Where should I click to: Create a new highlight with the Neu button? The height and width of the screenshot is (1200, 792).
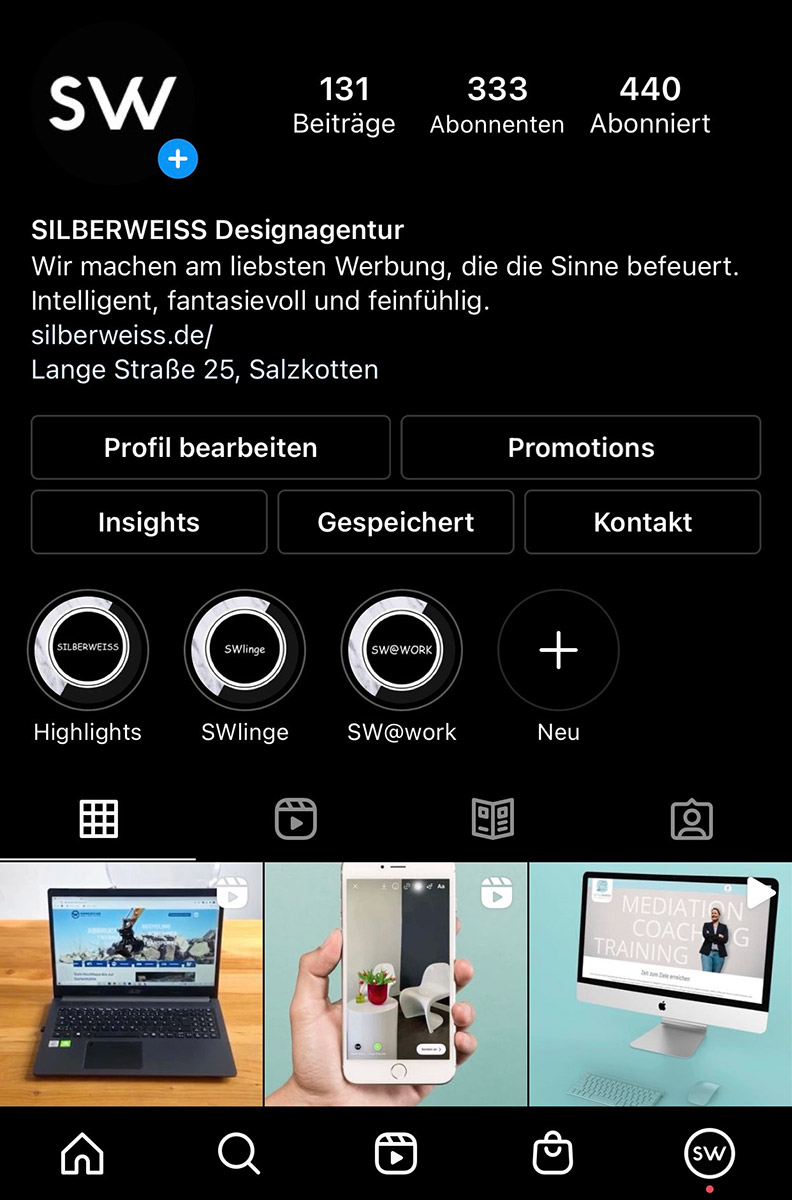point(557,649)
